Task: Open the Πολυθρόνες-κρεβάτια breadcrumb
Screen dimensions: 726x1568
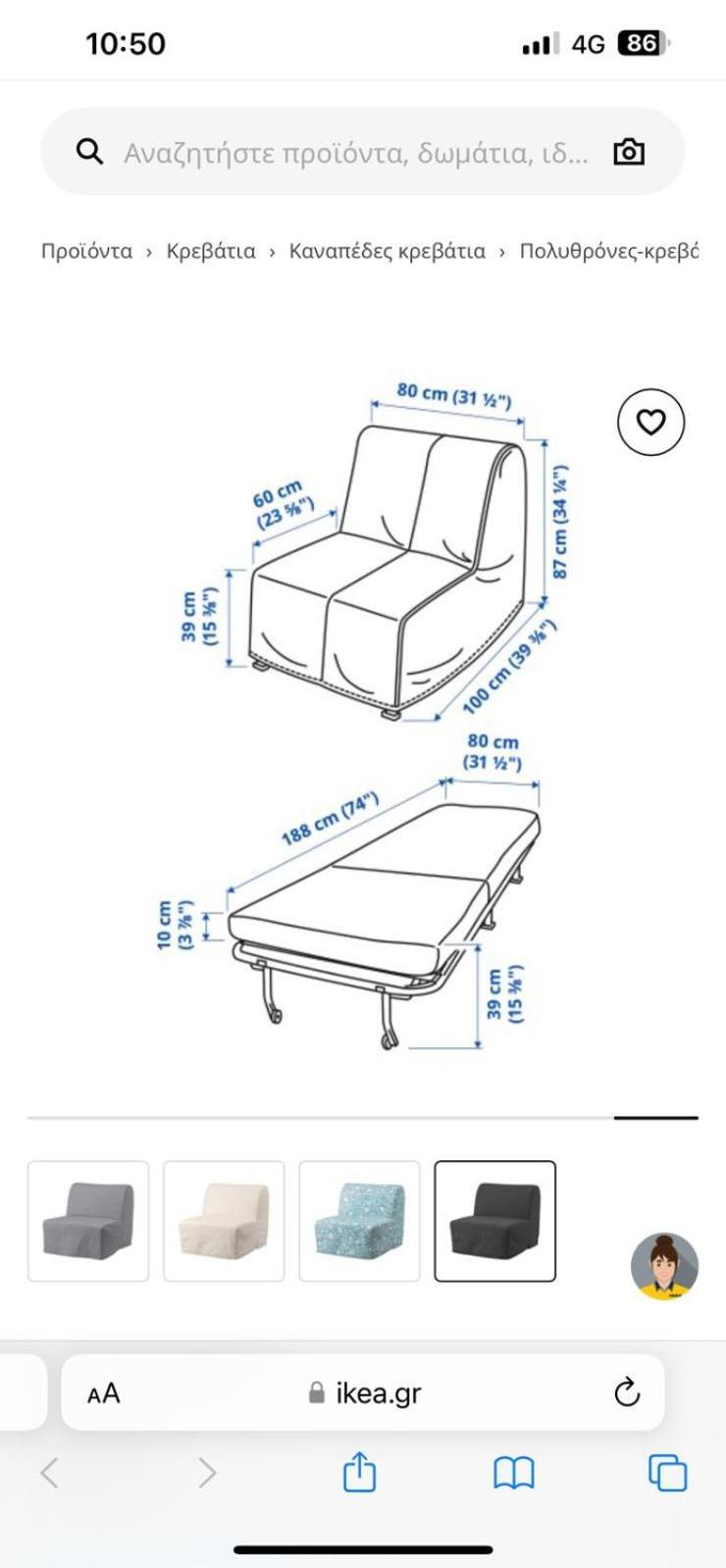Action: click(x=608, y=251)
